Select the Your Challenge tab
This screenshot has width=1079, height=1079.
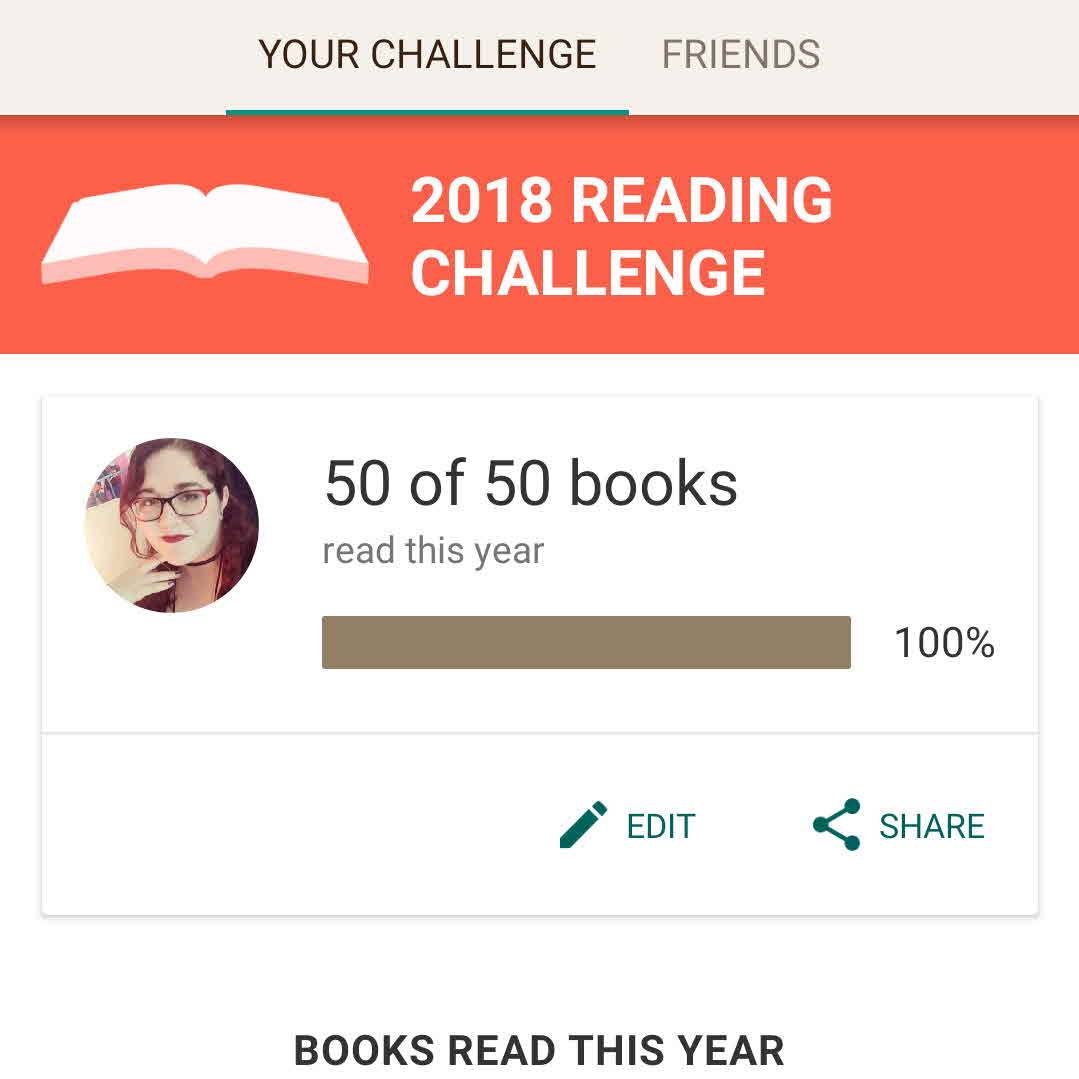(x=427, y=54)
